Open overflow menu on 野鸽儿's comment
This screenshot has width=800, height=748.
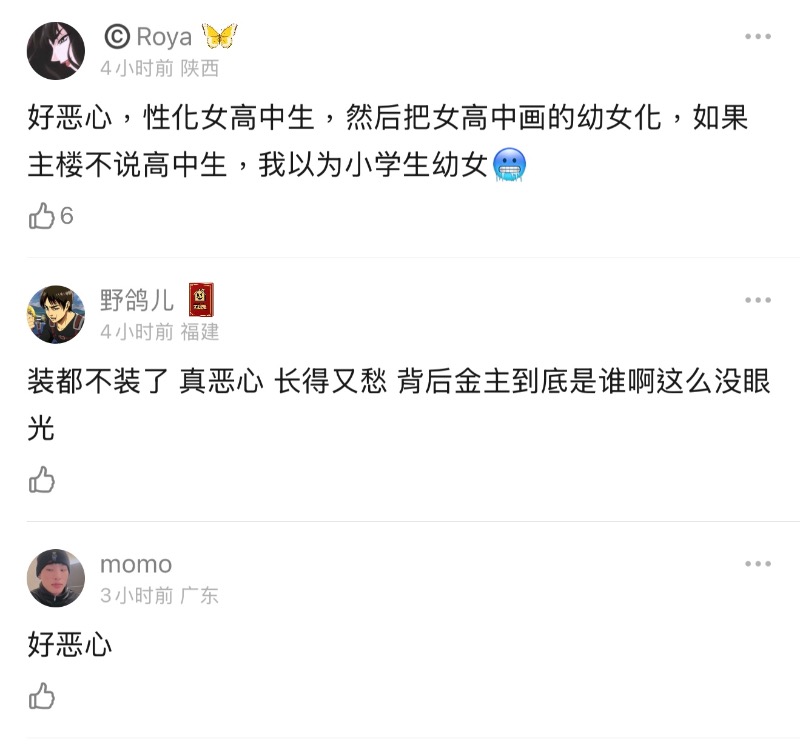click(758, 300)
